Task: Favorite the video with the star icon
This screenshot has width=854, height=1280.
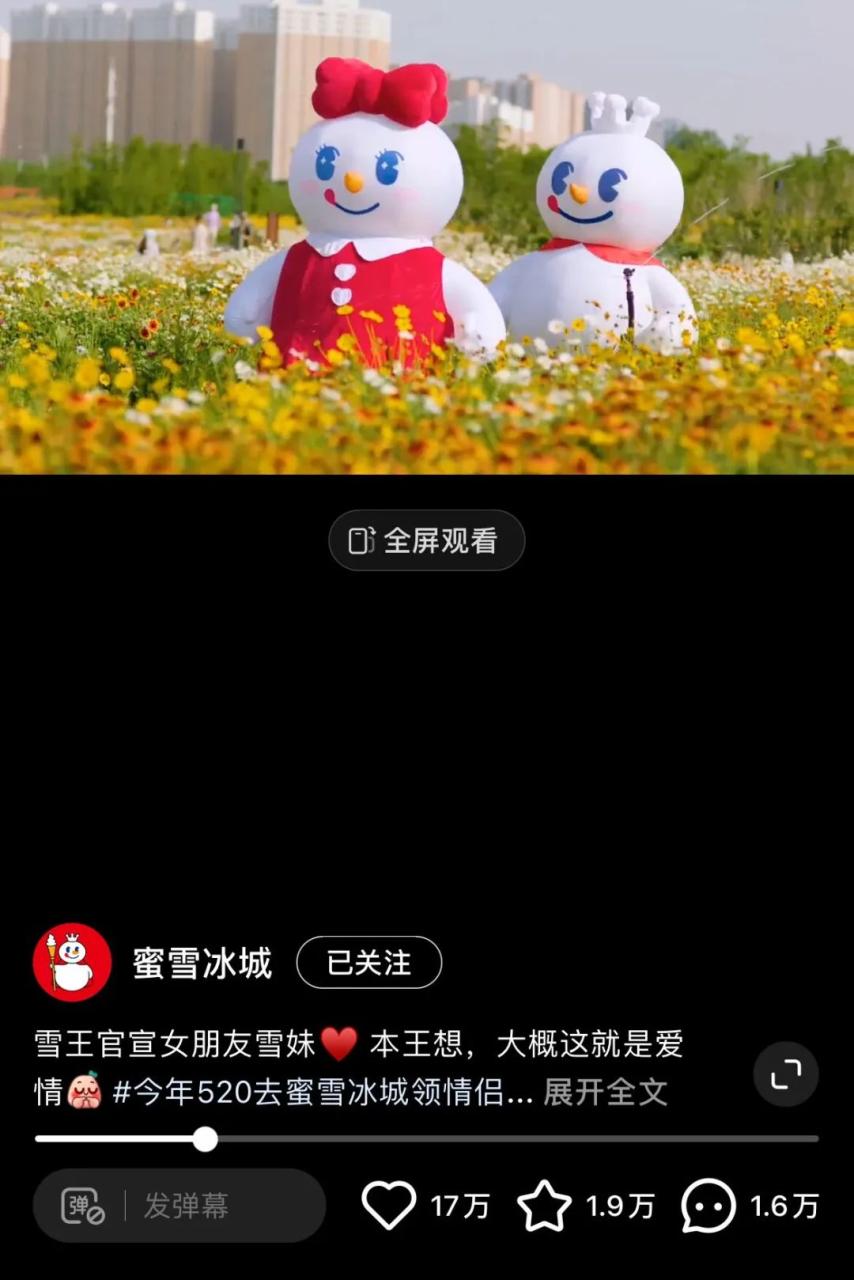Action: coord(544,1206)
